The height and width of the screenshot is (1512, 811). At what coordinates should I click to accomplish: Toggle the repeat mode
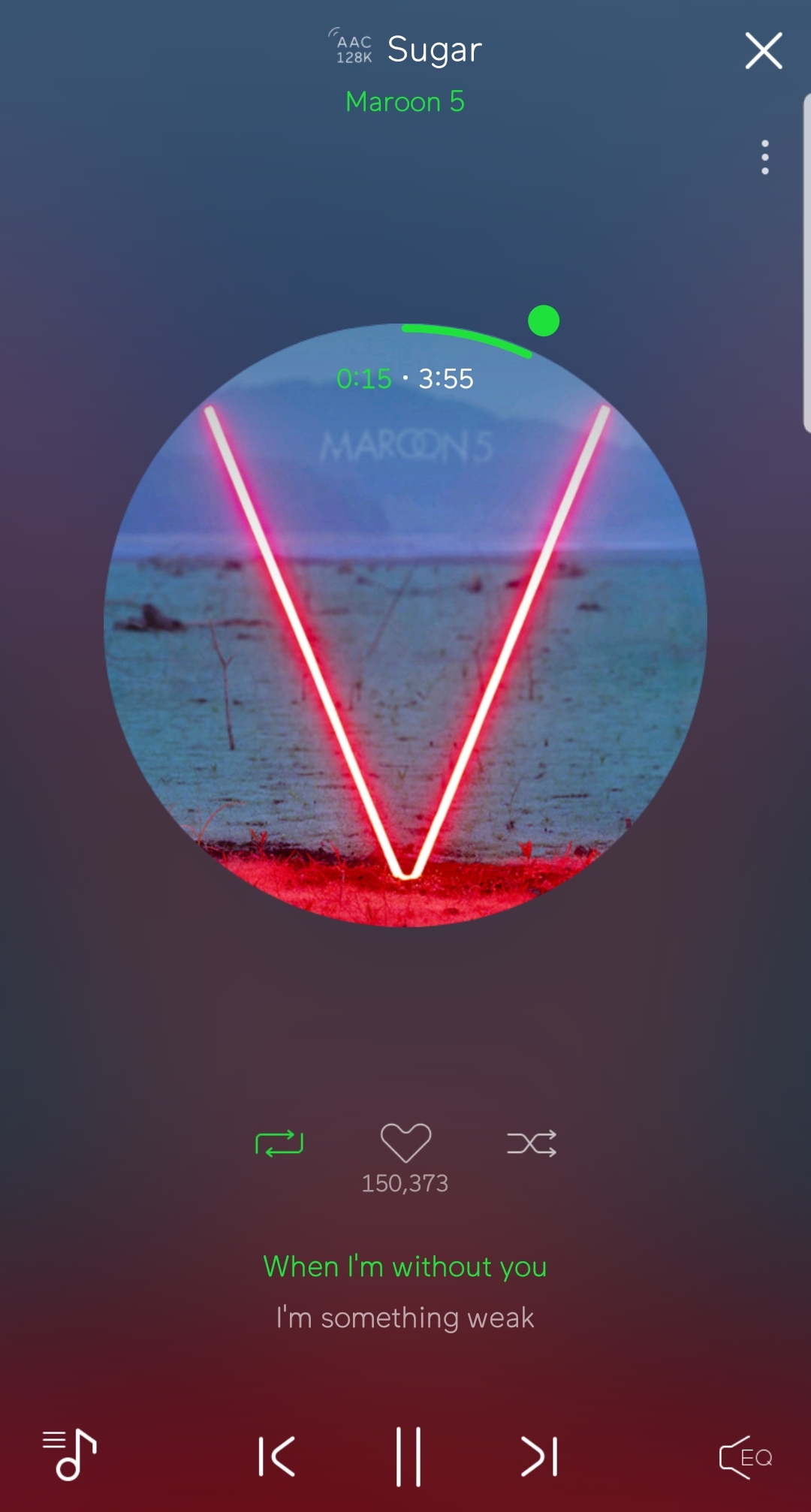(279, 1143)
